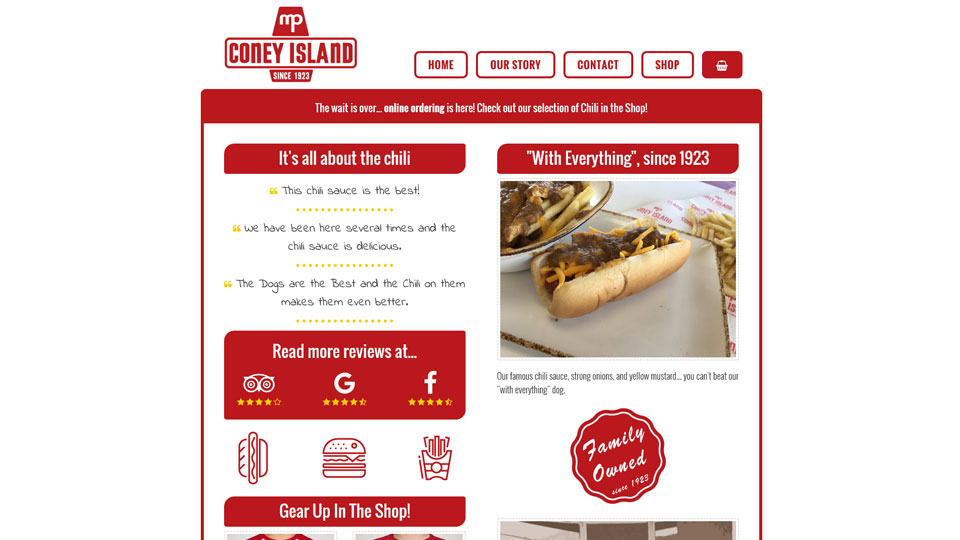Open the Contact page
The height and width of the screenshot is (540, 960).
point(598,65)
